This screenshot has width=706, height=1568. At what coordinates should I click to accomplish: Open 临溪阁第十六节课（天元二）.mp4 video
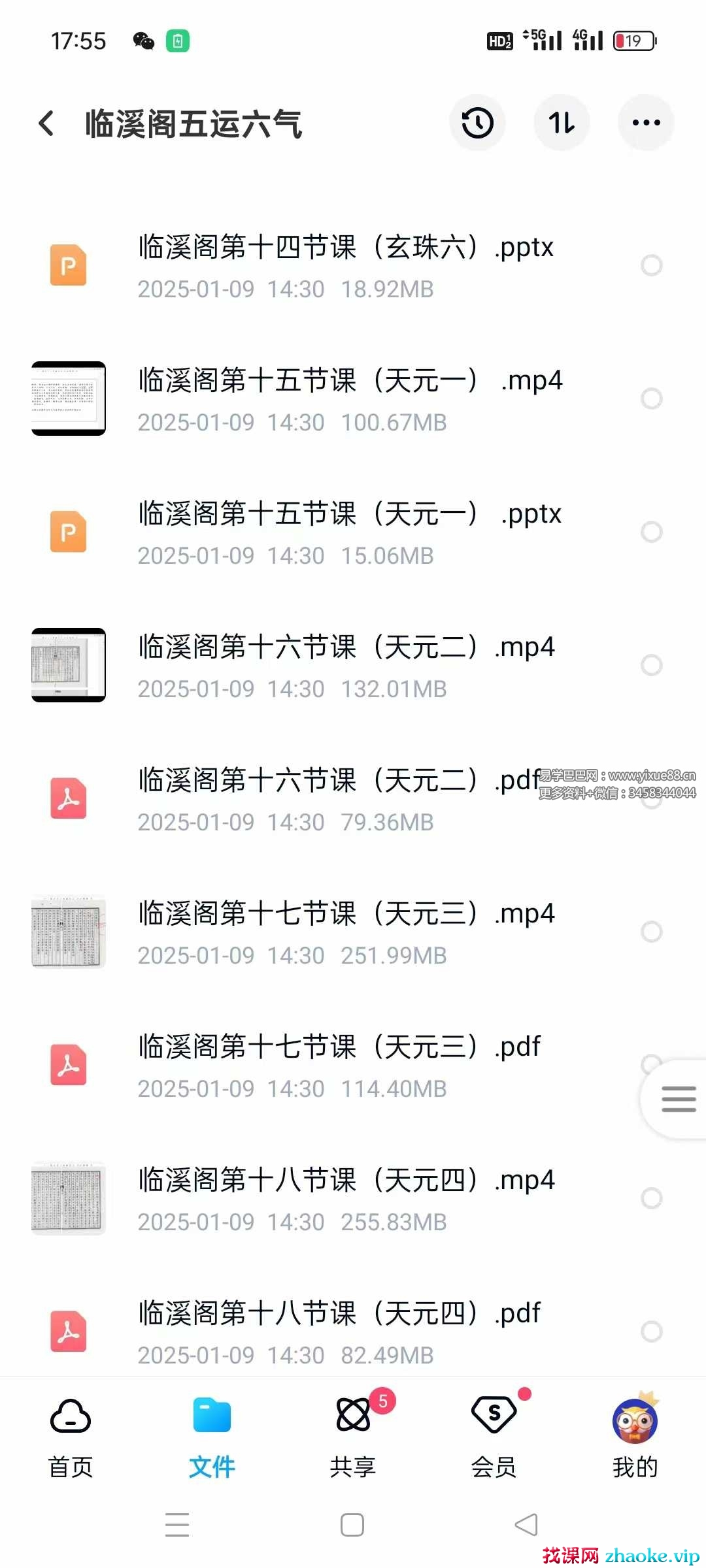click(x=346, y=648)
